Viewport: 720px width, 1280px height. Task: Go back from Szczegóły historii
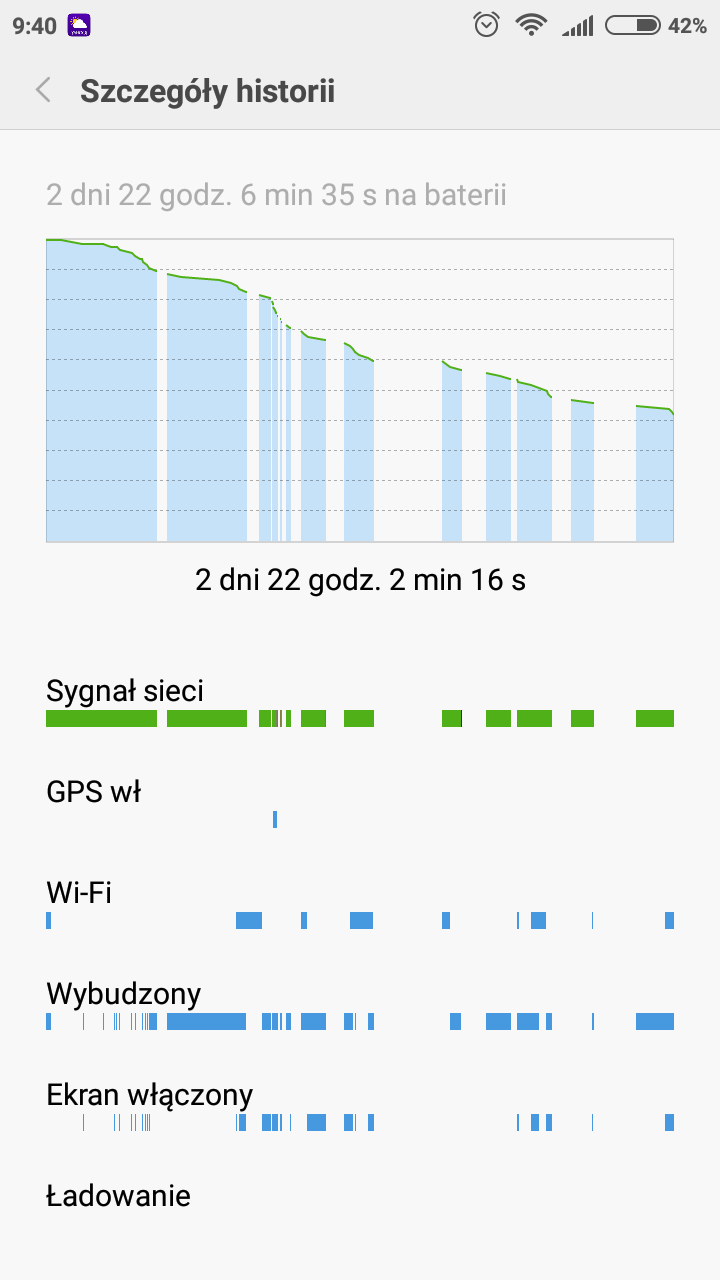(x=43, y=91)
